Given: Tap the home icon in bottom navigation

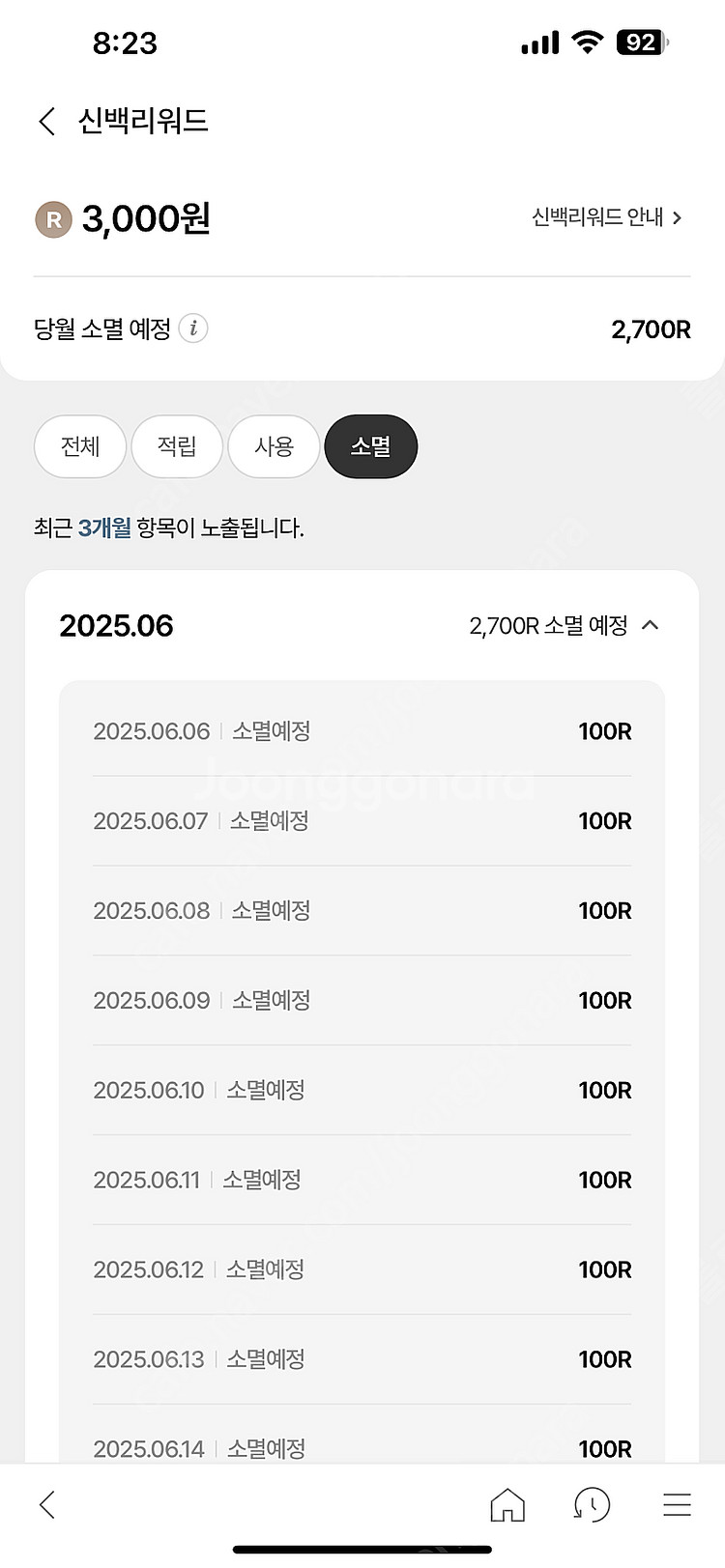Looking at the screenshot, I should click(507, 1504).
